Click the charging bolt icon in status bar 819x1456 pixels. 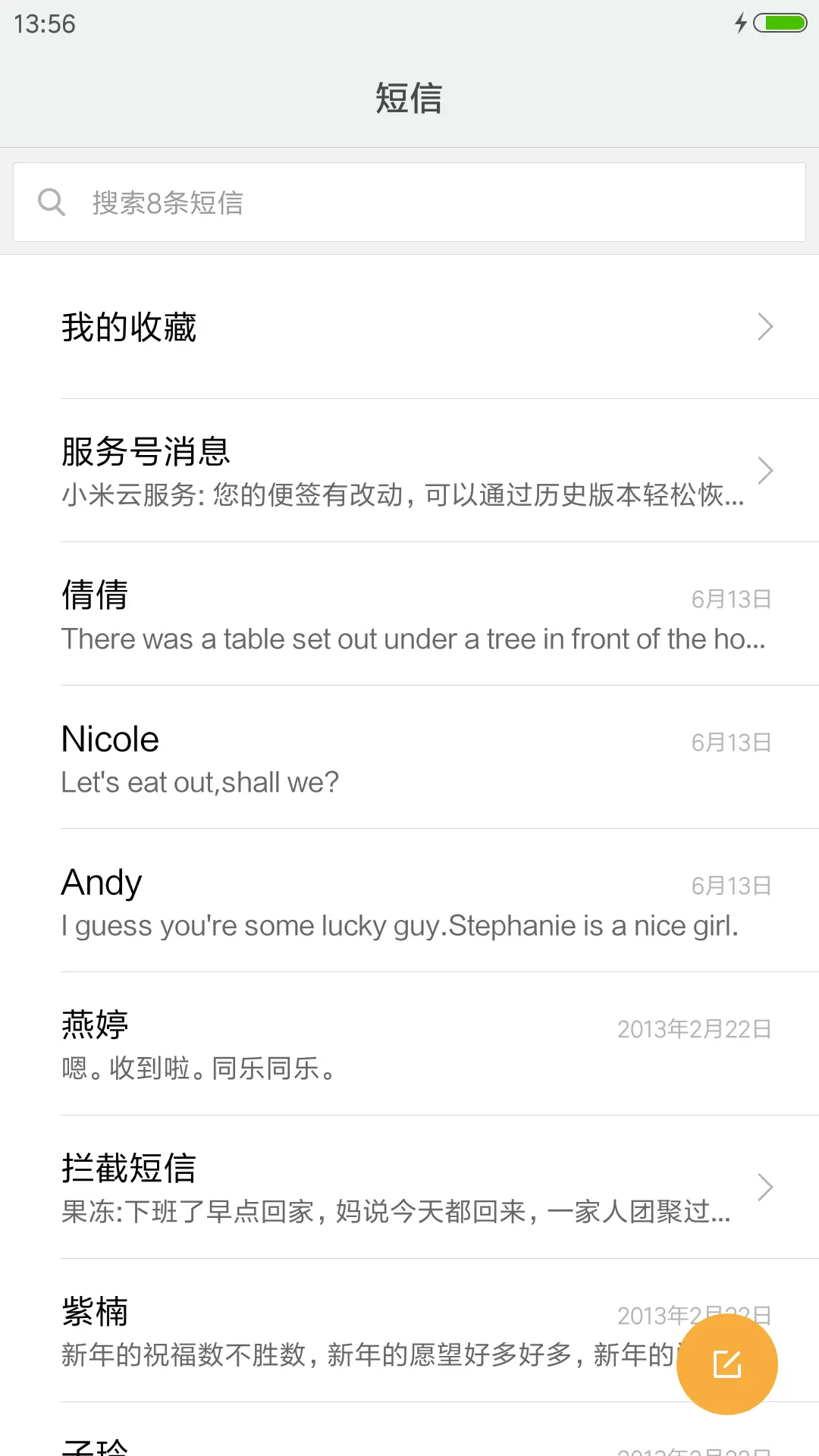click(x=742, y=23)
